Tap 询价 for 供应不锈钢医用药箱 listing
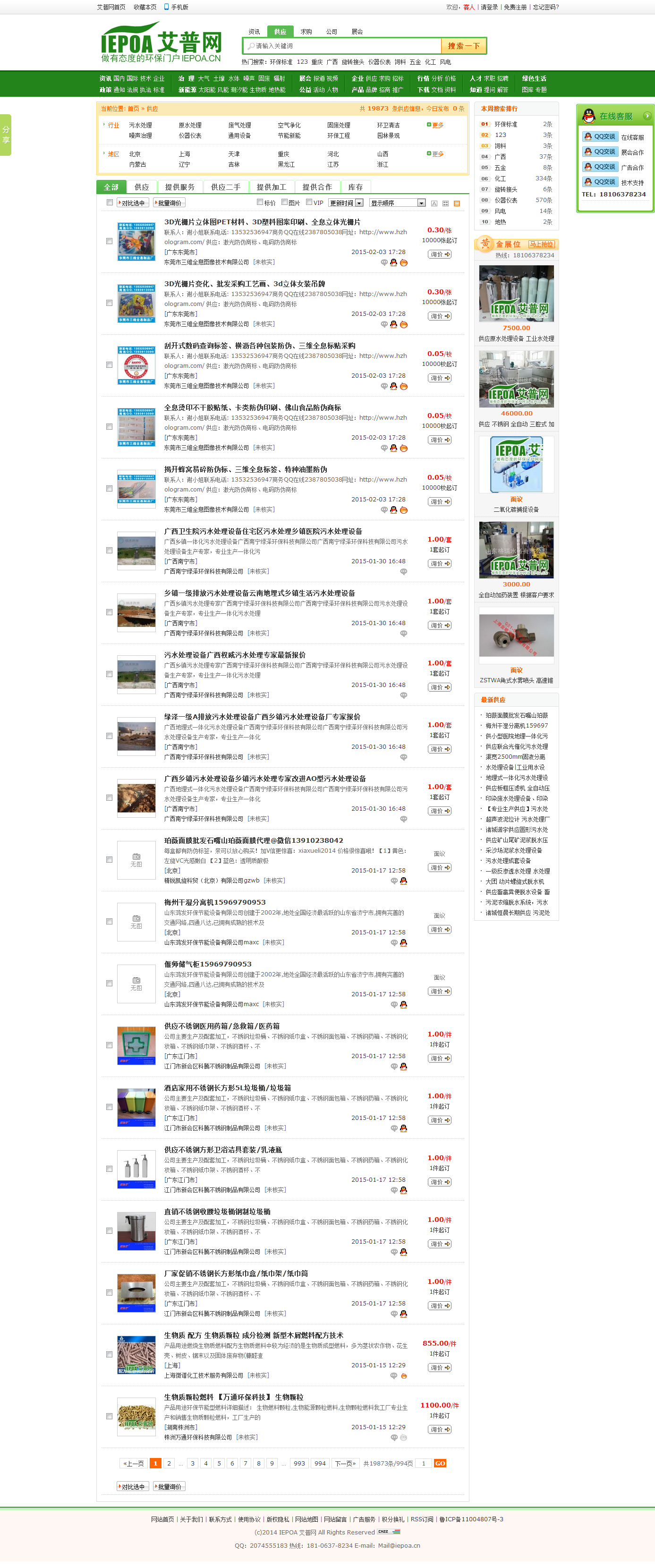This screenshot has height=1568, width=655. point(439,1059)
